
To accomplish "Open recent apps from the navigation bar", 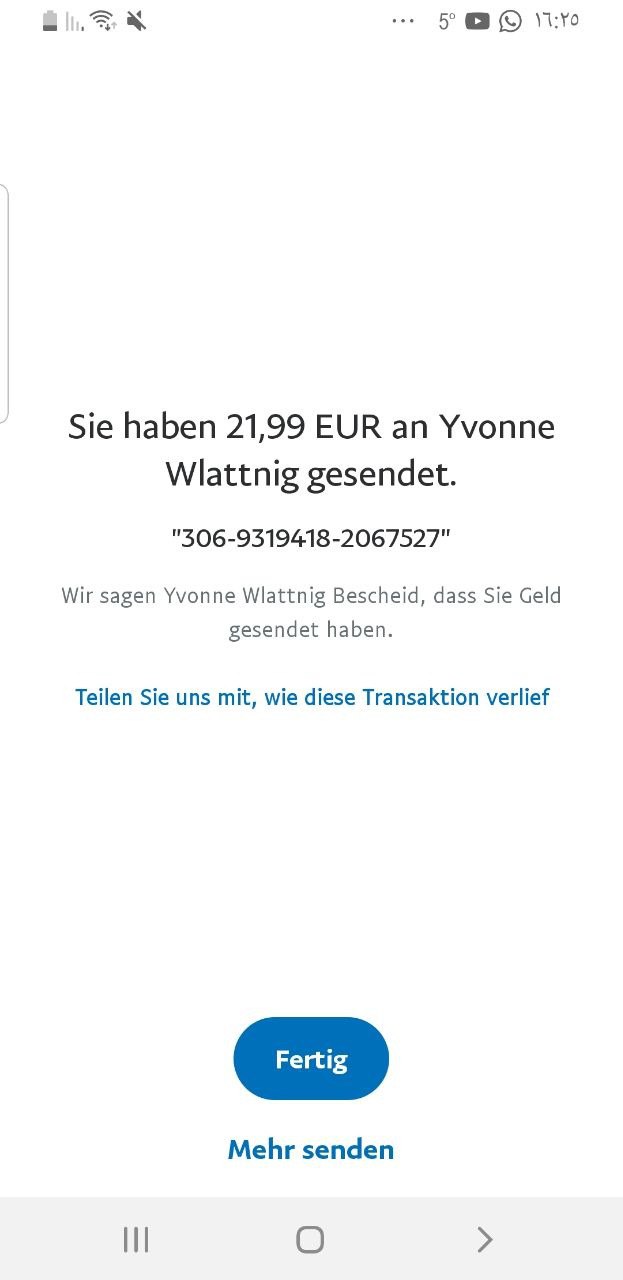I will click(x=136, y=1240).
